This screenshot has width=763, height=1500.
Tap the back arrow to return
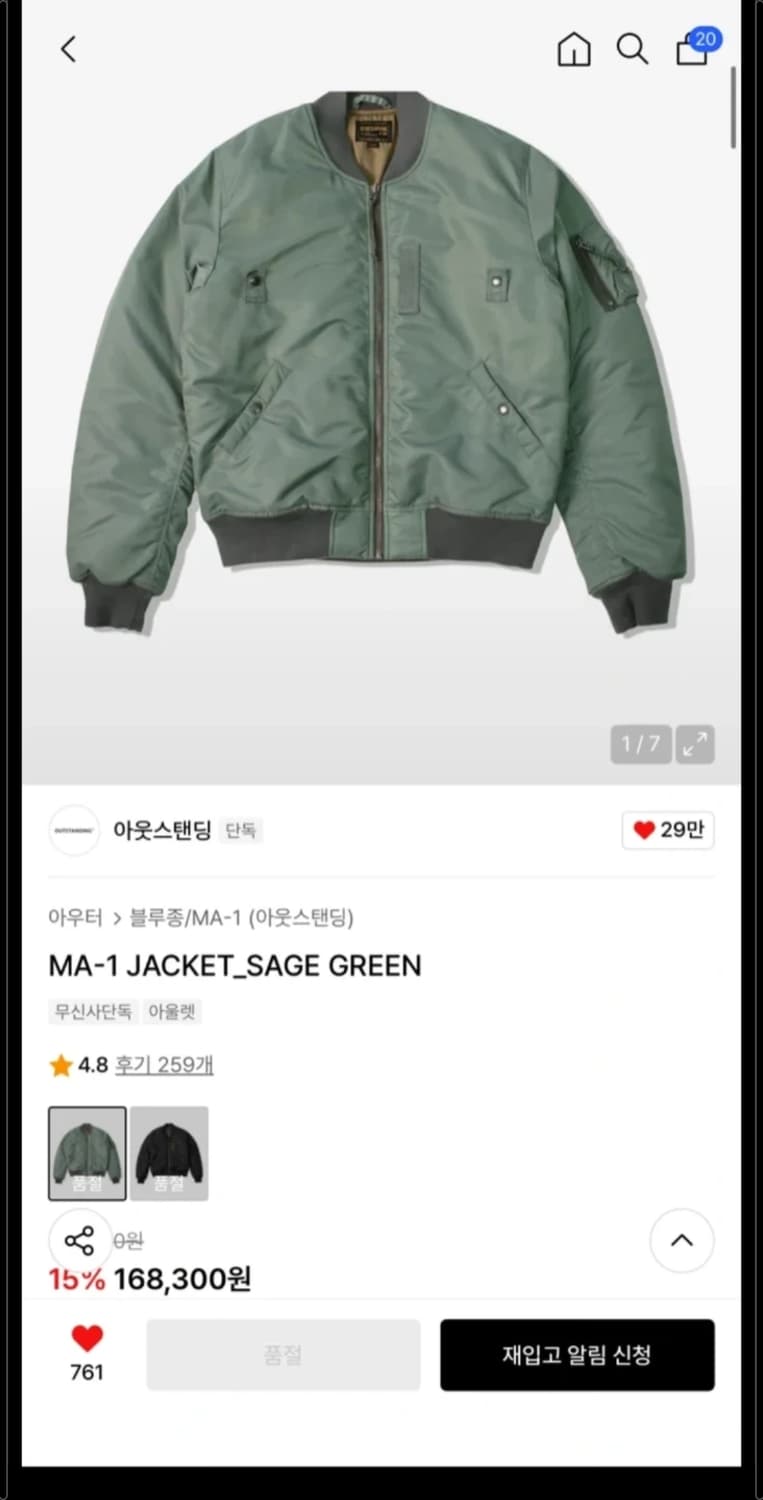tap(68, 48)
